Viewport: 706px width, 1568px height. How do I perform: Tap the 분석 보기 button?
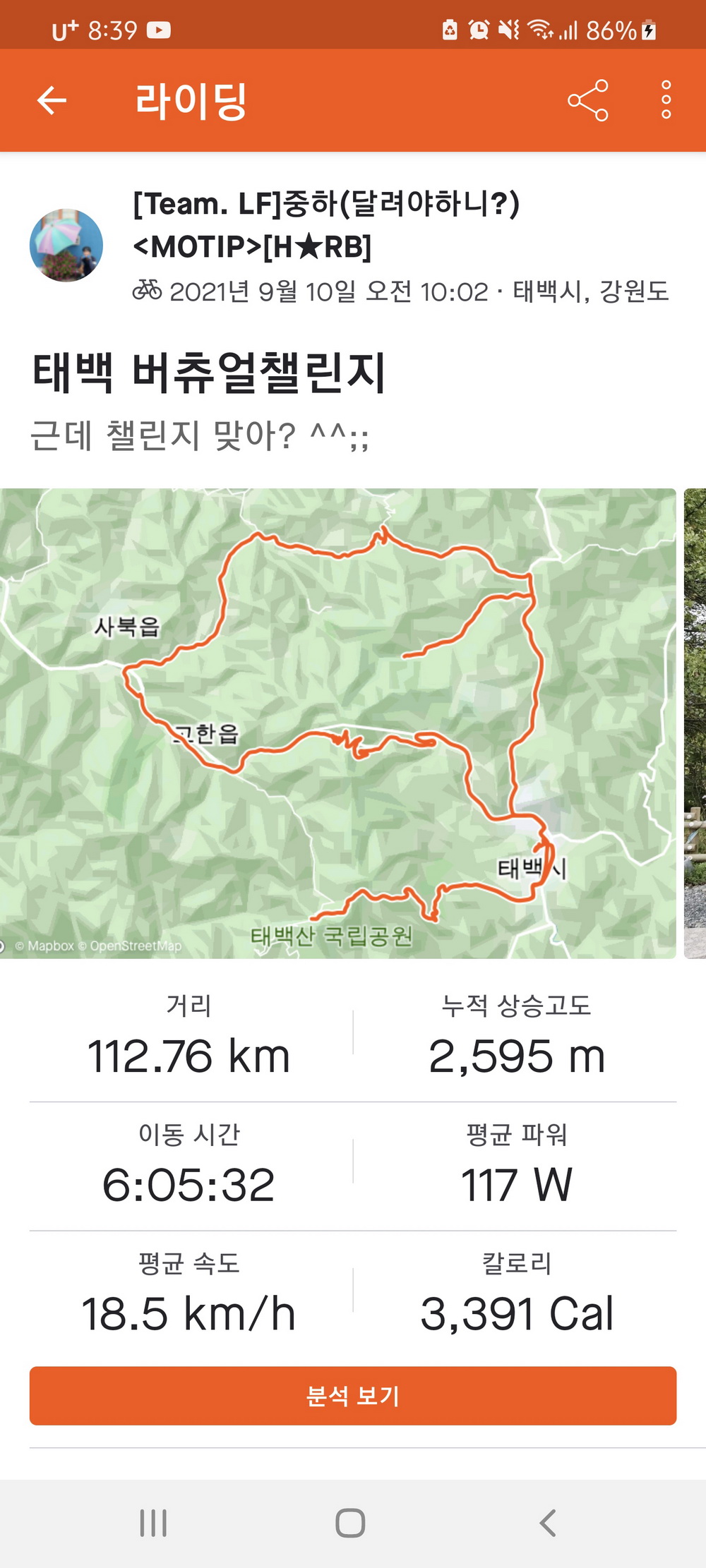(353, 1395)
